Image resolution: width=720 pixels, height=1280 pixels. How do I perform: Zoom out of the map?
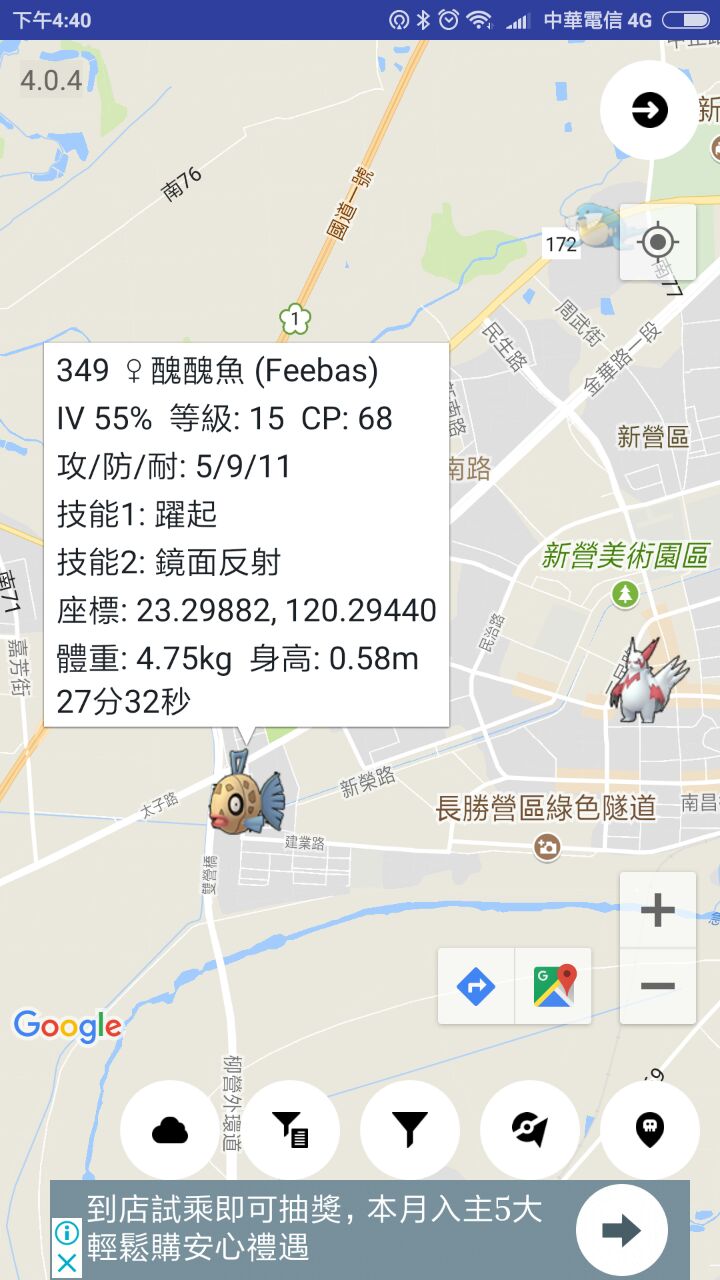pyautogui.click(x=657, y=986)
